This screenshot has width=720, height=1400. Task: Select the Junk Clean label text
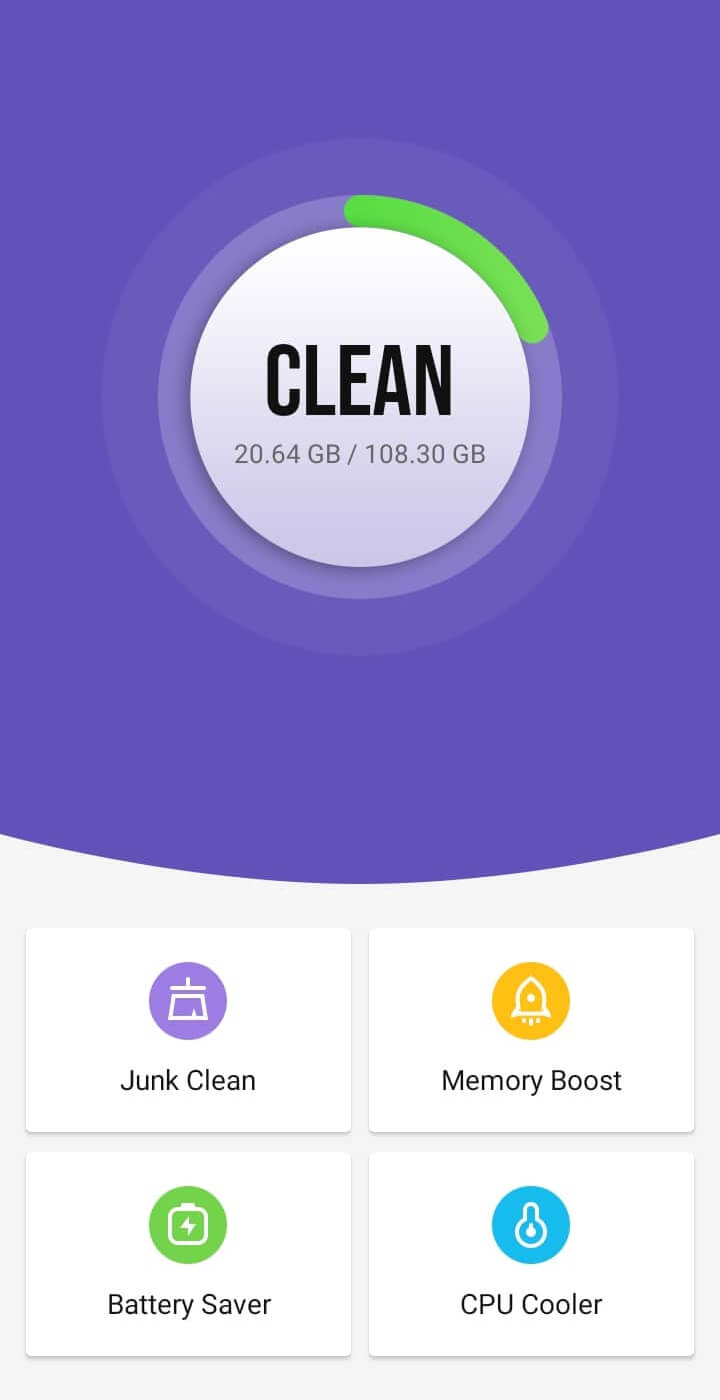(188, 1081)
